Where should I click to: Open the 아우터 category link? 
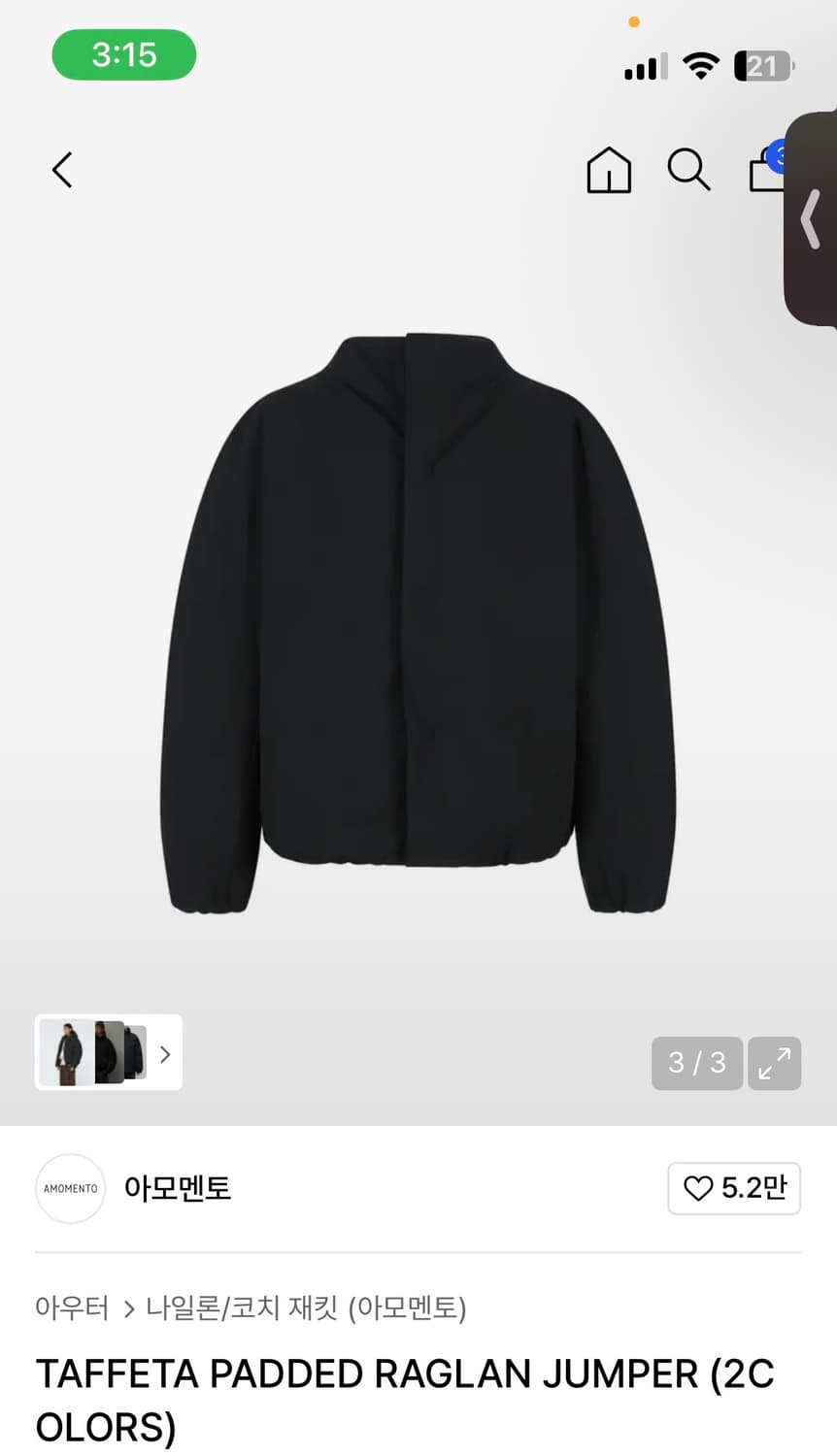(72, 1308)
